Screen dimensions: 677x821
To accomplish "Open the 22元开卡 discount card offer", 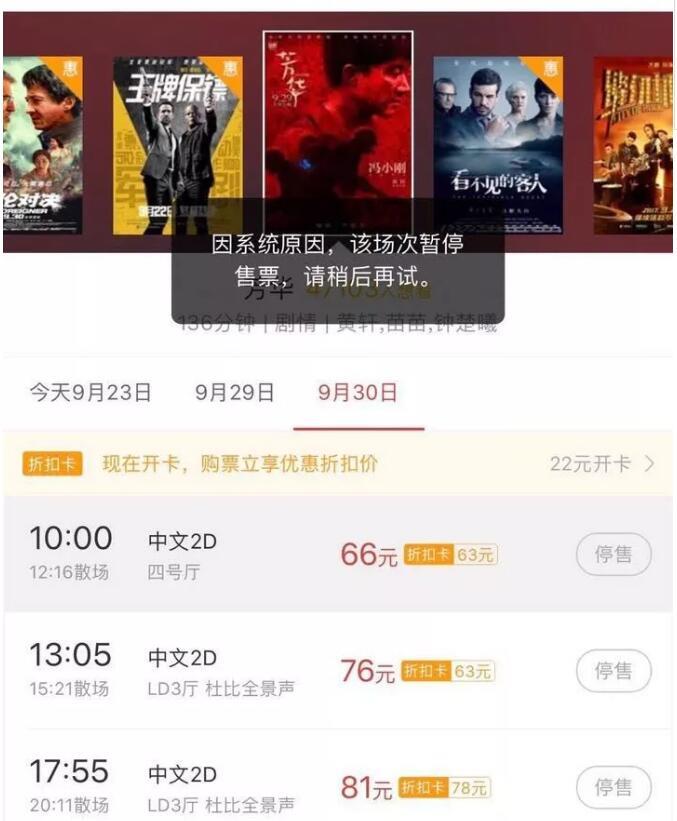I will (x=602, y=464).
